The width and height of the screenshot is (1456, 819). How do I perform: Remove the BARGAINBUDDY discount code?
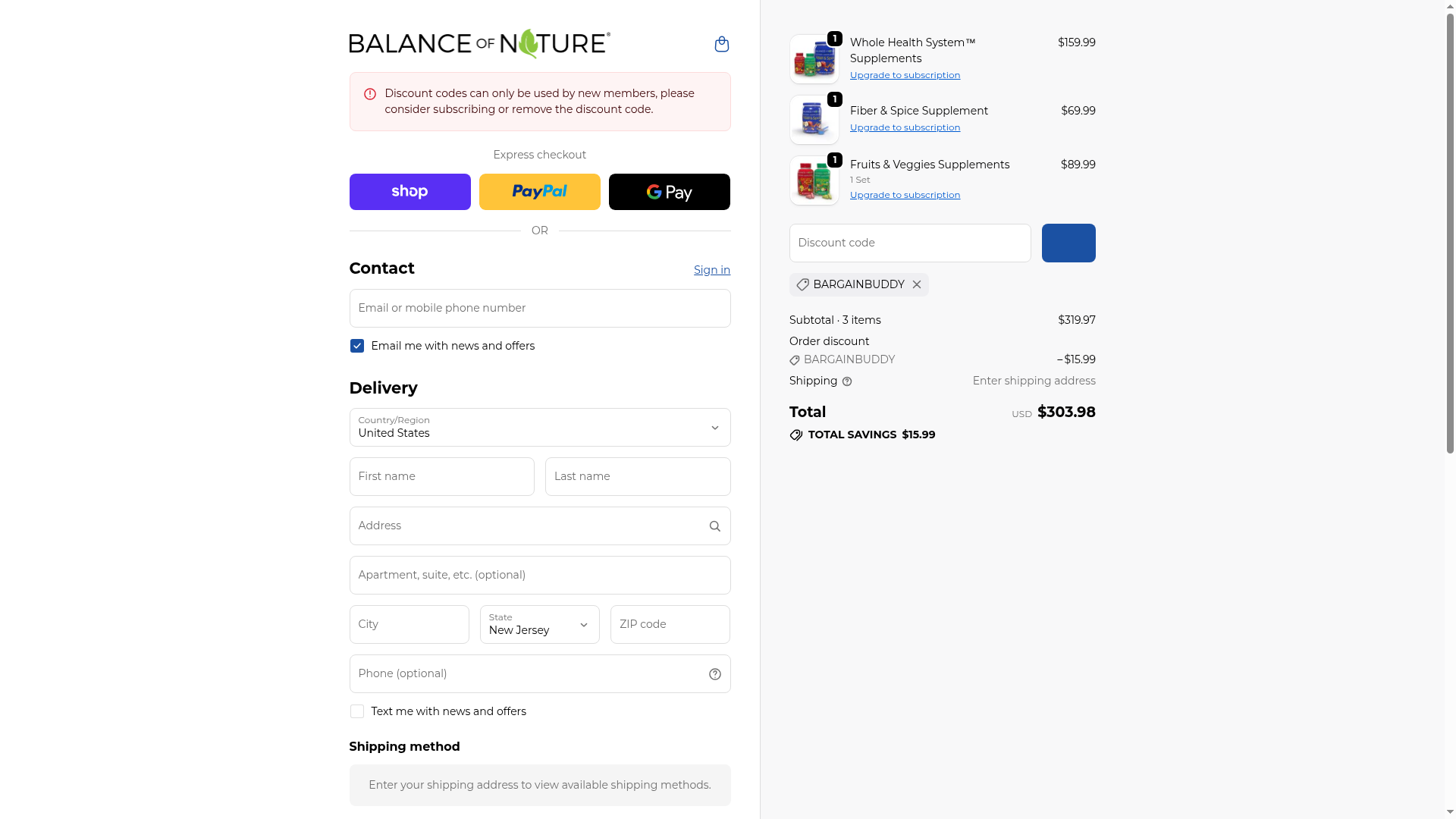point(916,284)
